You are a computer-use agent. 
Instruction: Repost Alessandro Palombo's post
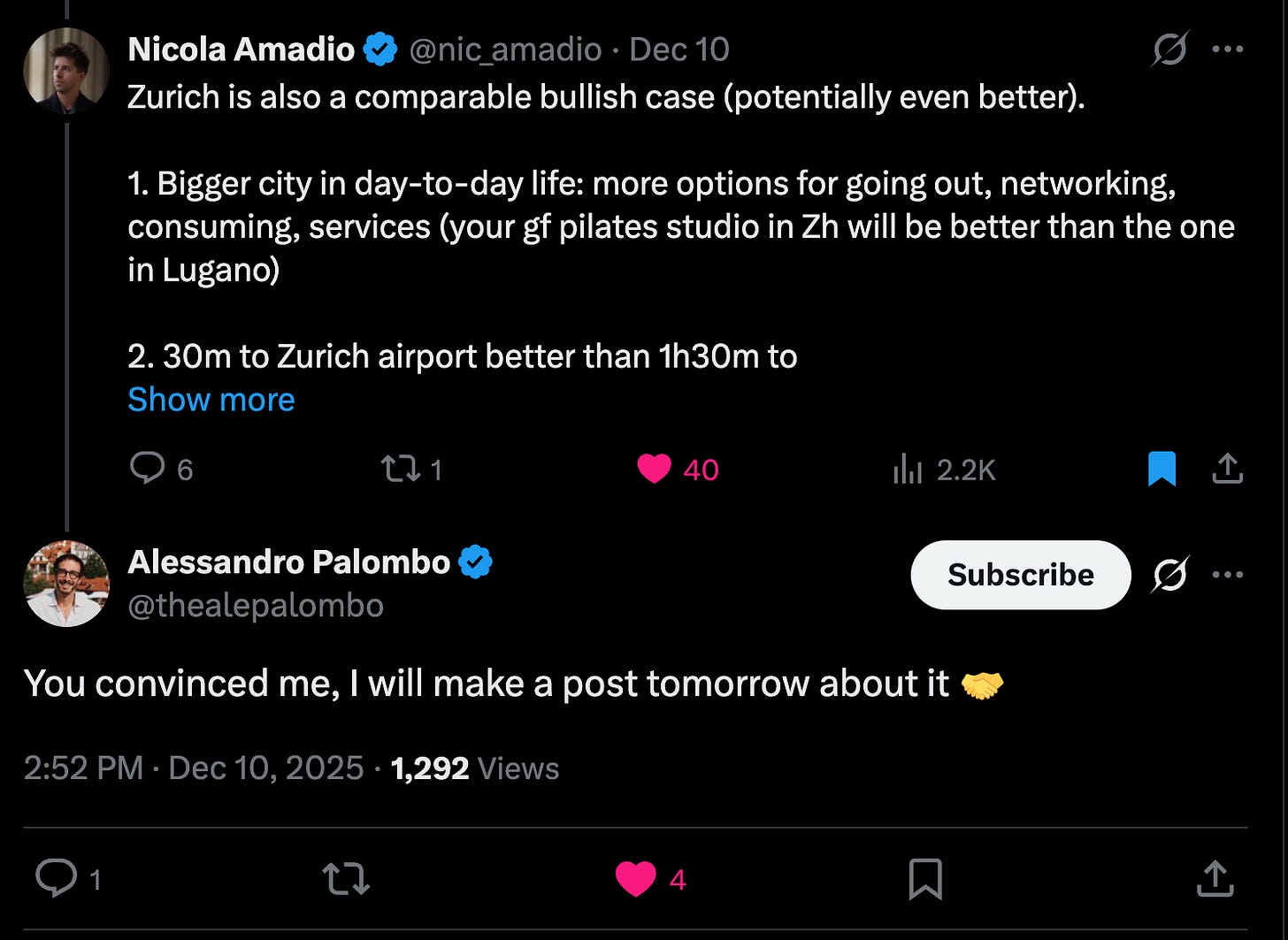345,879
